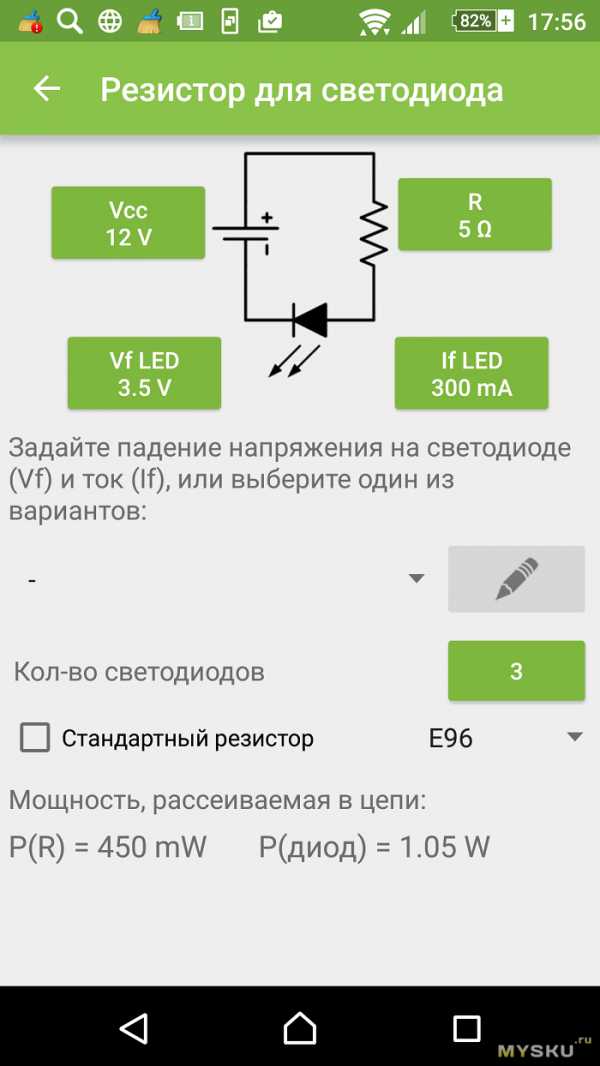Image resolution: width=600 pixels, height=1066 pixels.
Task: Open recent apps from the navigation bar
Action: click(x=466, y=1027)
